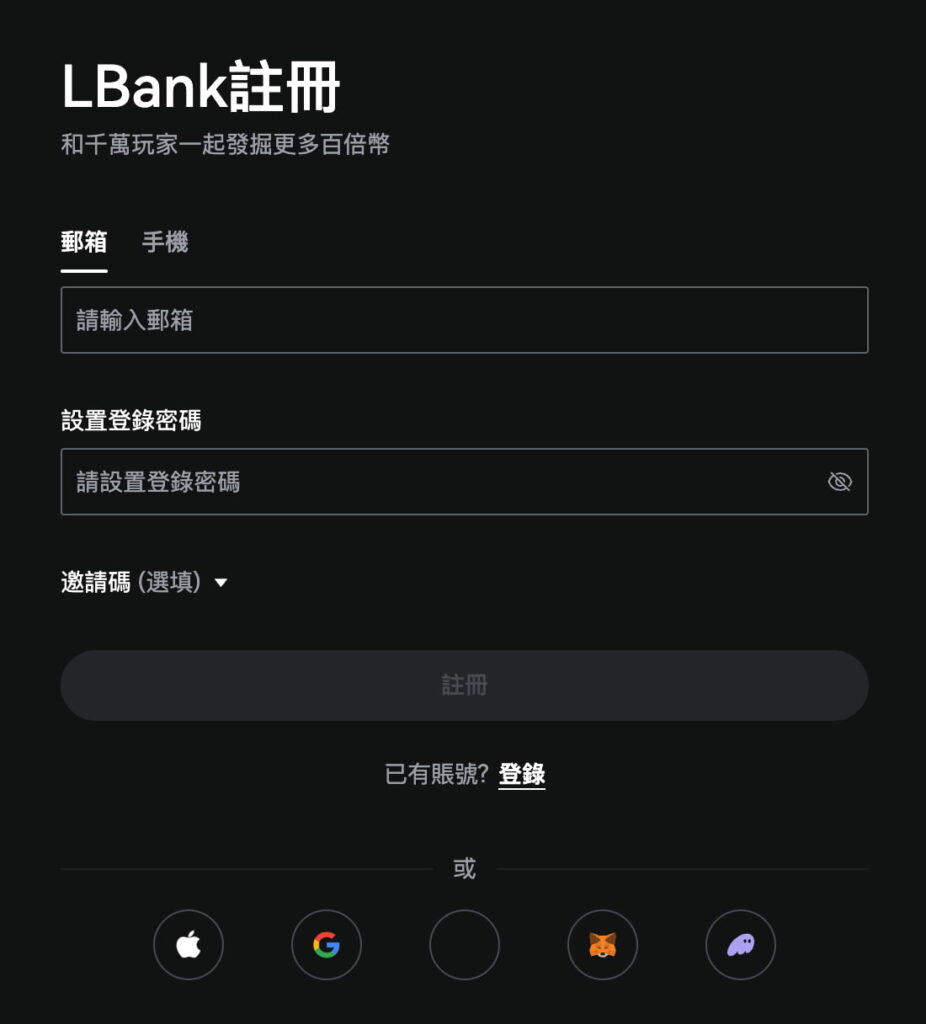Expand the 邀請碼 (選填) section
This screenshot has height=1024, width=926.
[146, 582]
